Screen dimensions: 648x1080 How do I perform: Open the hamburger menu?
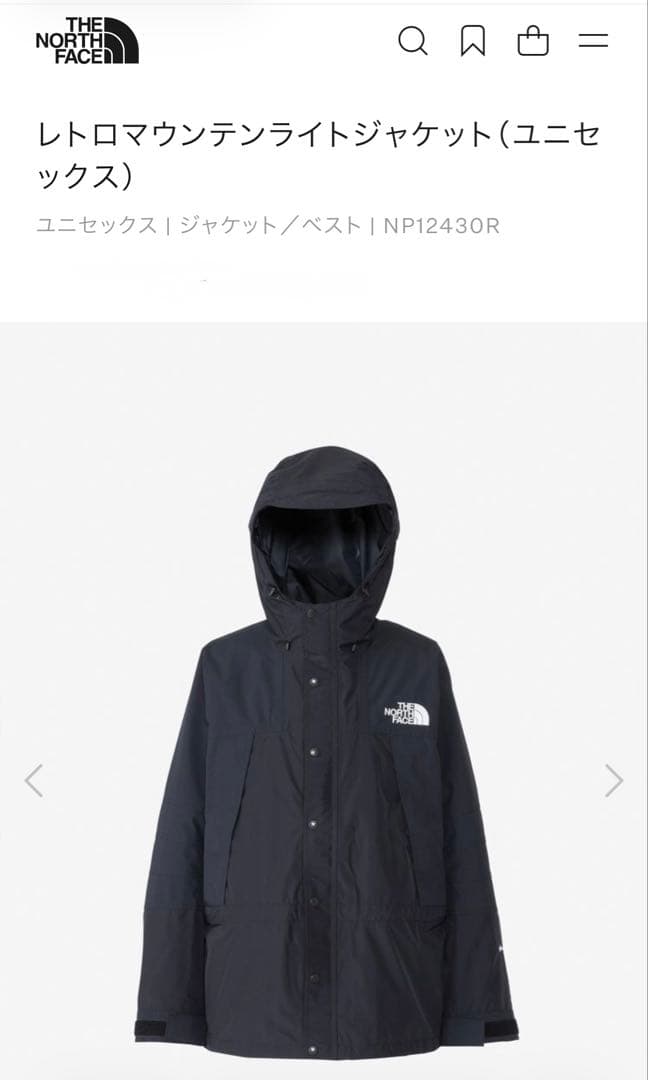593,41
